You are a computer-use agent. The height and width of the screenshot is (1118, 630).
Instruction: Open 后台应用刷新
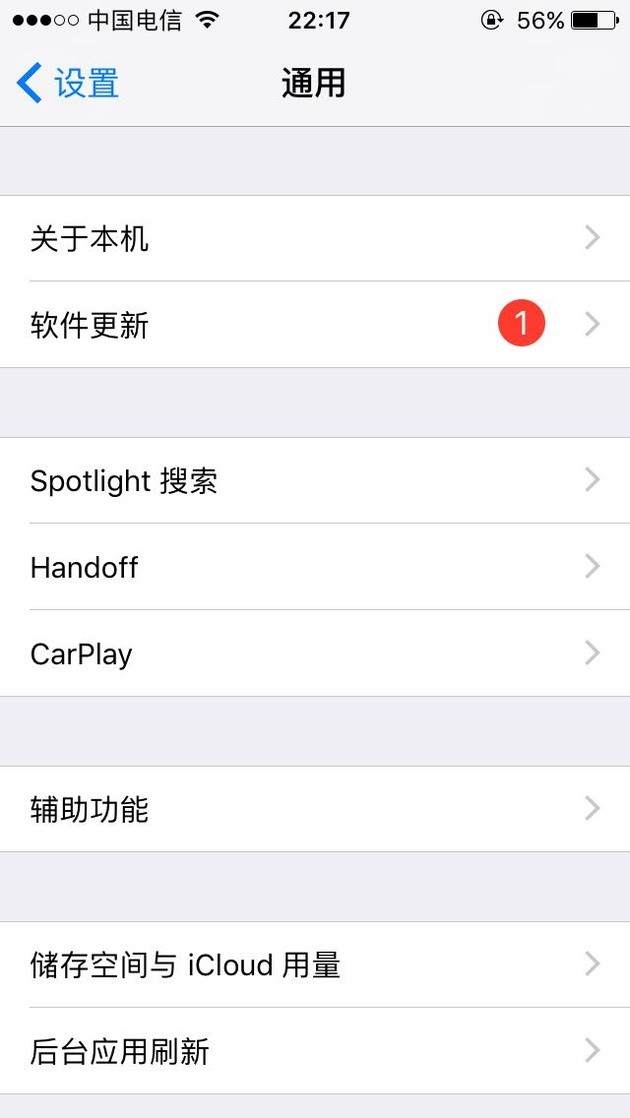(315, 1051)
